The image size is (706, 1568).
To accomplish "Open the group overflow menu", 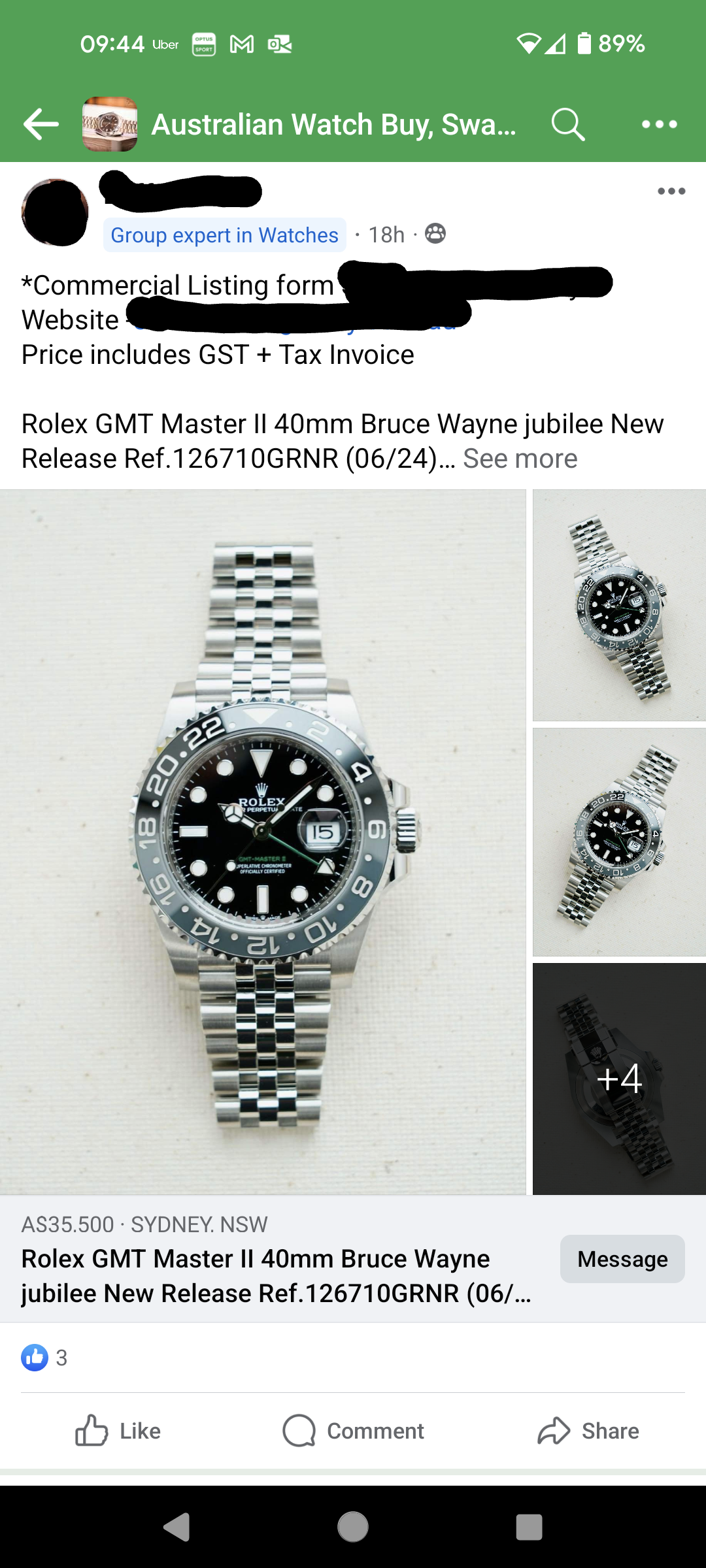I will coord(659,124).
